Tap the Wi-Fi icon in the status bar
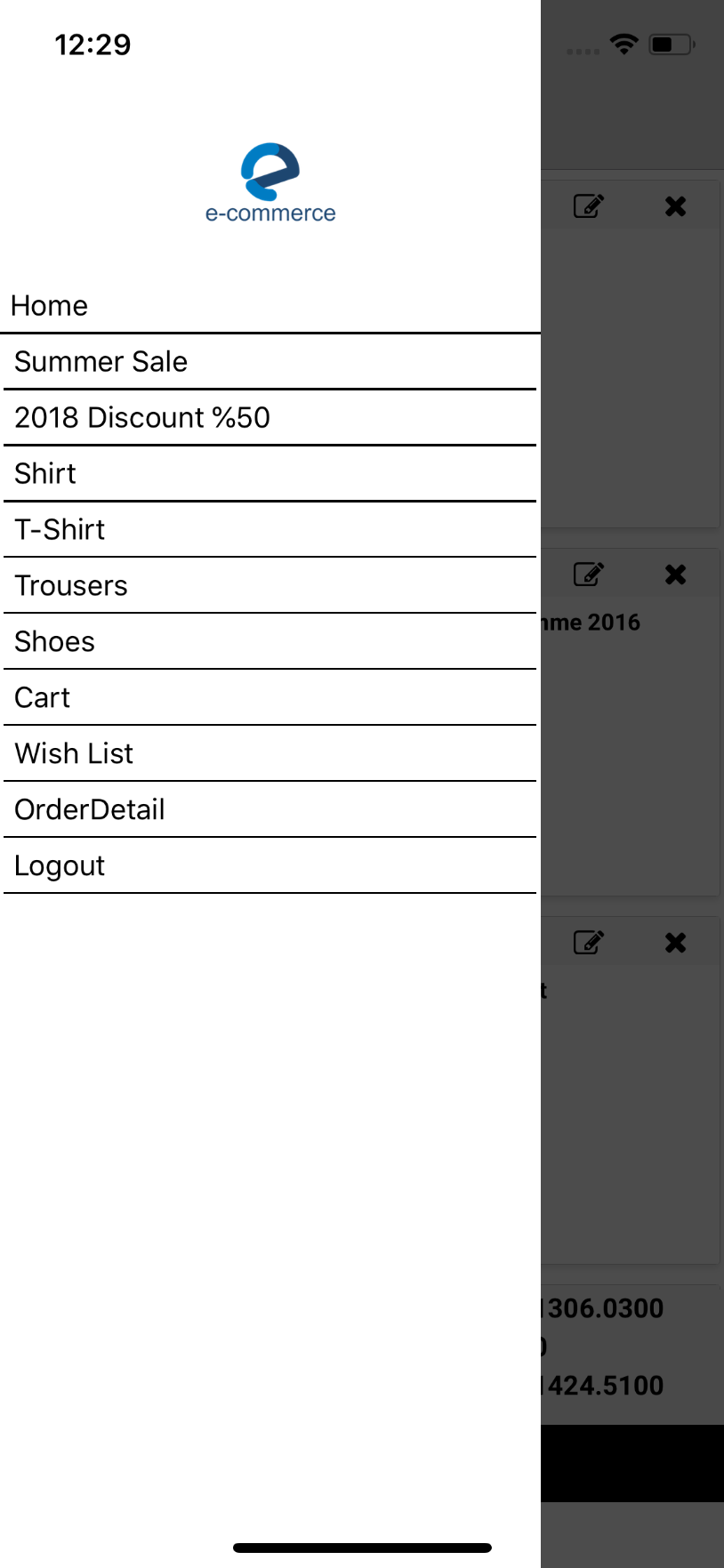This screenshot has width=724, height=1568. point(623,42)
